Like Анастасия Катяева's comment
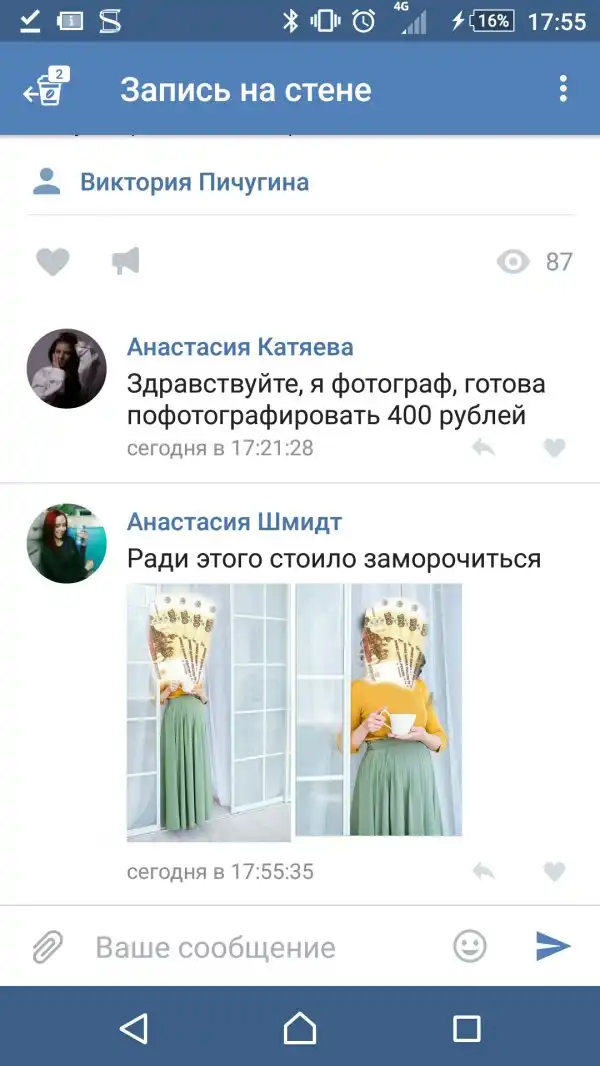Image resolution: width=600 pixels, height=1066 pixels. pyautogui.click(x=554, y=448)
